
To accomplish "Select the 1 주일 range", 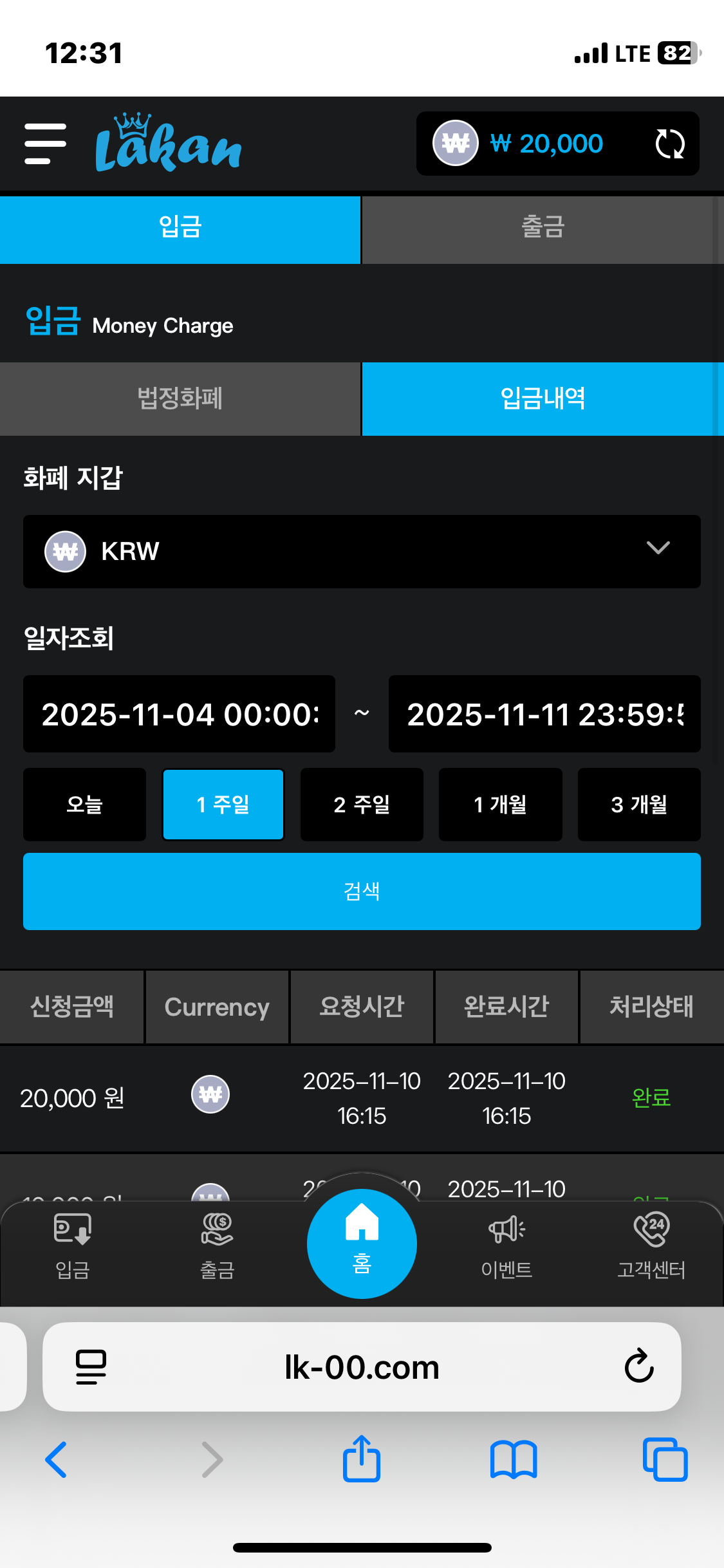I will pos(223,804).
